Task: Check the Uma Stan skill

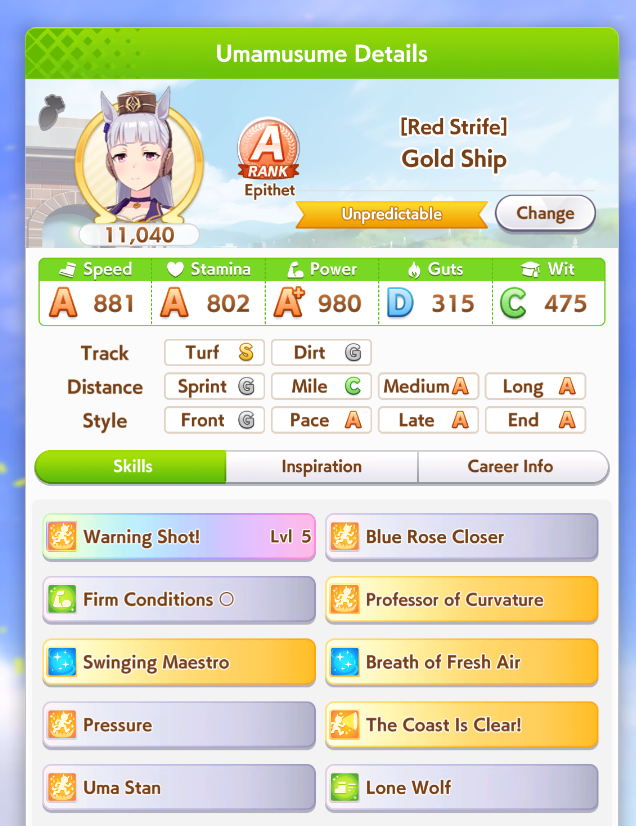Action: [179, 787]
